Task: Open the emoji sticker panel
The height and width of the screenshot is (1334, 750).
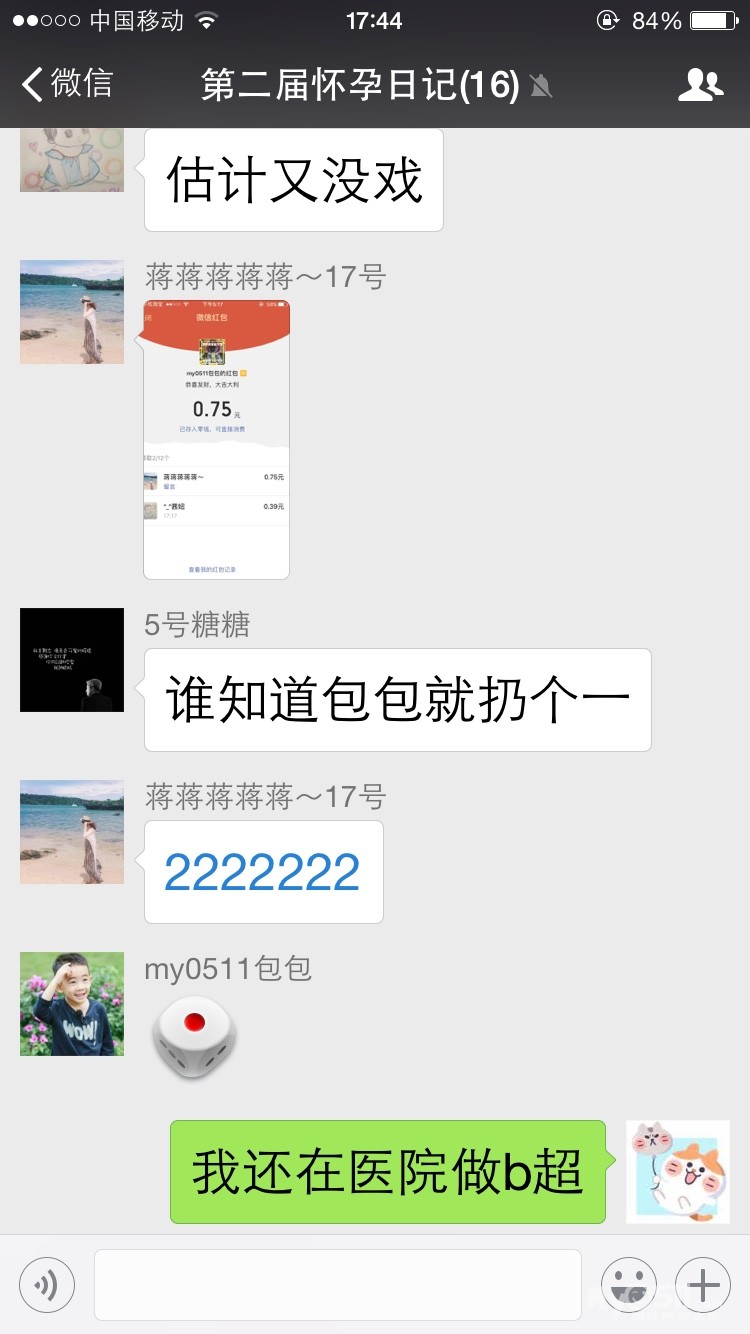Action: pyautogui.click(x=628, y=1284)
